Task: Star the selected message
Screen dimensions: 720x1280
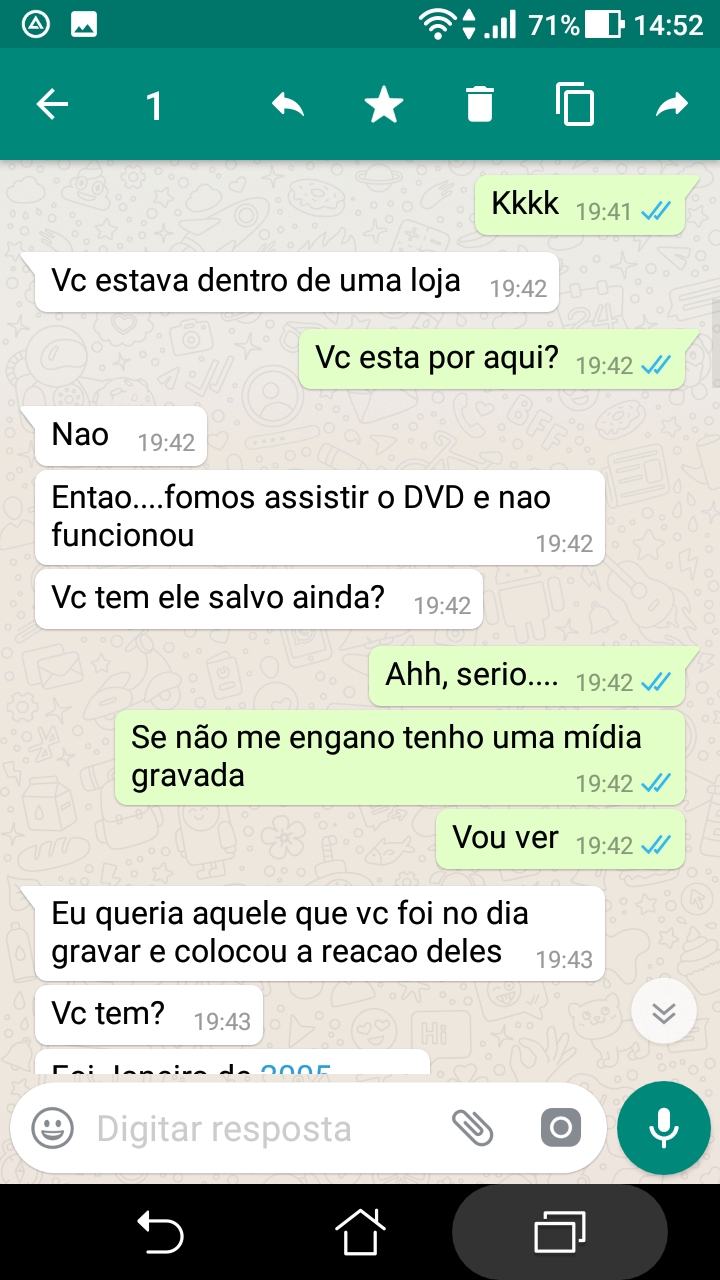Action: (x=384, y=104)
